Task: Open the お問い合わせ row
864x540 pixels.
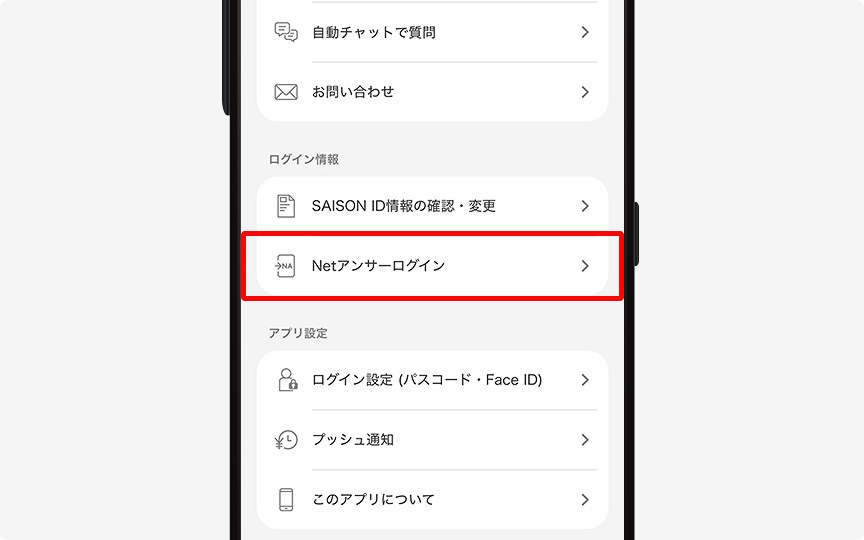Action: [x=432, y=92]
